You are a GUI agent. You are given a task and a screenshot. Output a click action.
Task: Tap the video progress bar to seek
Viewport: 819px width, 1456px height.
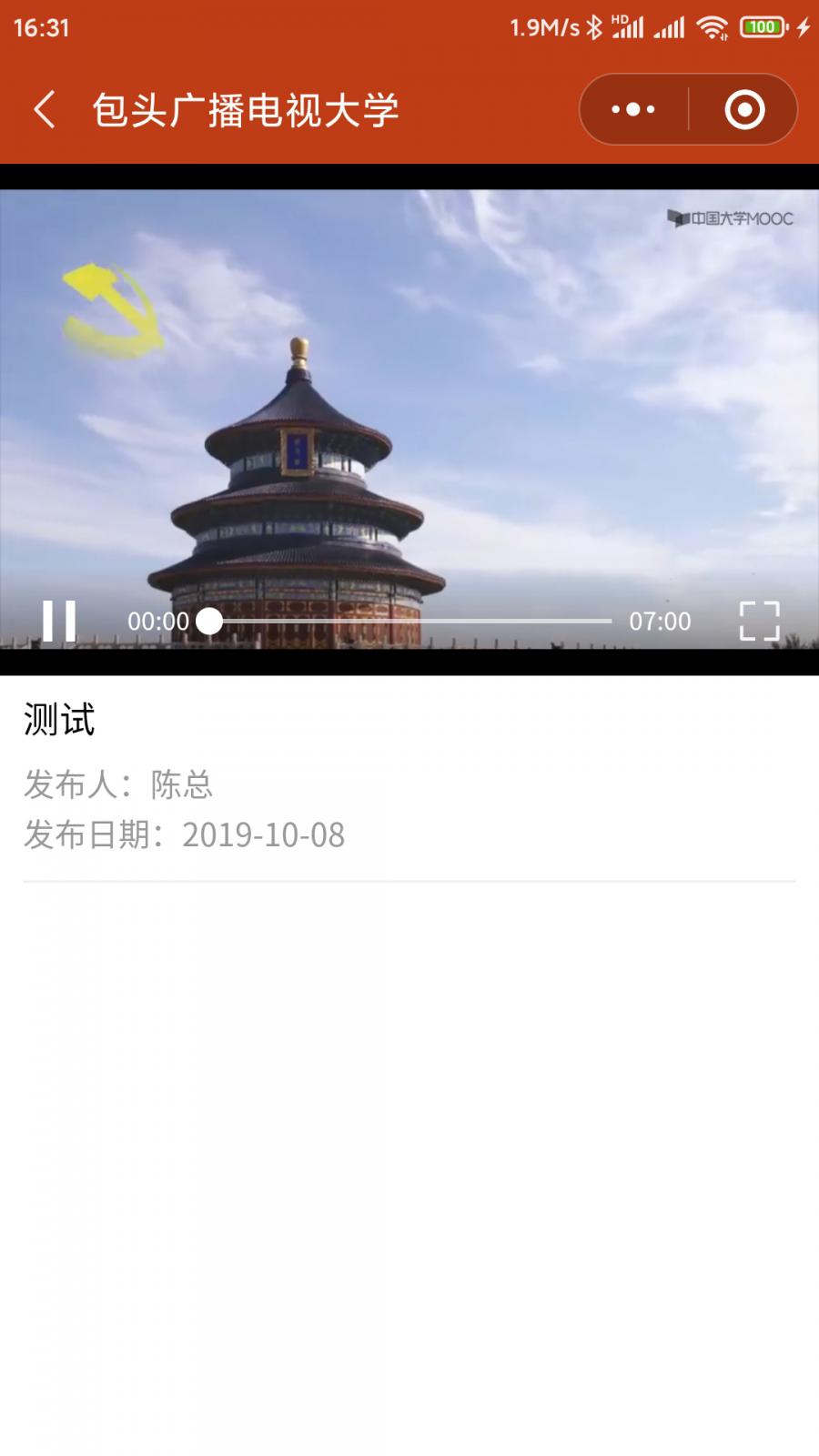pos(409,622)
